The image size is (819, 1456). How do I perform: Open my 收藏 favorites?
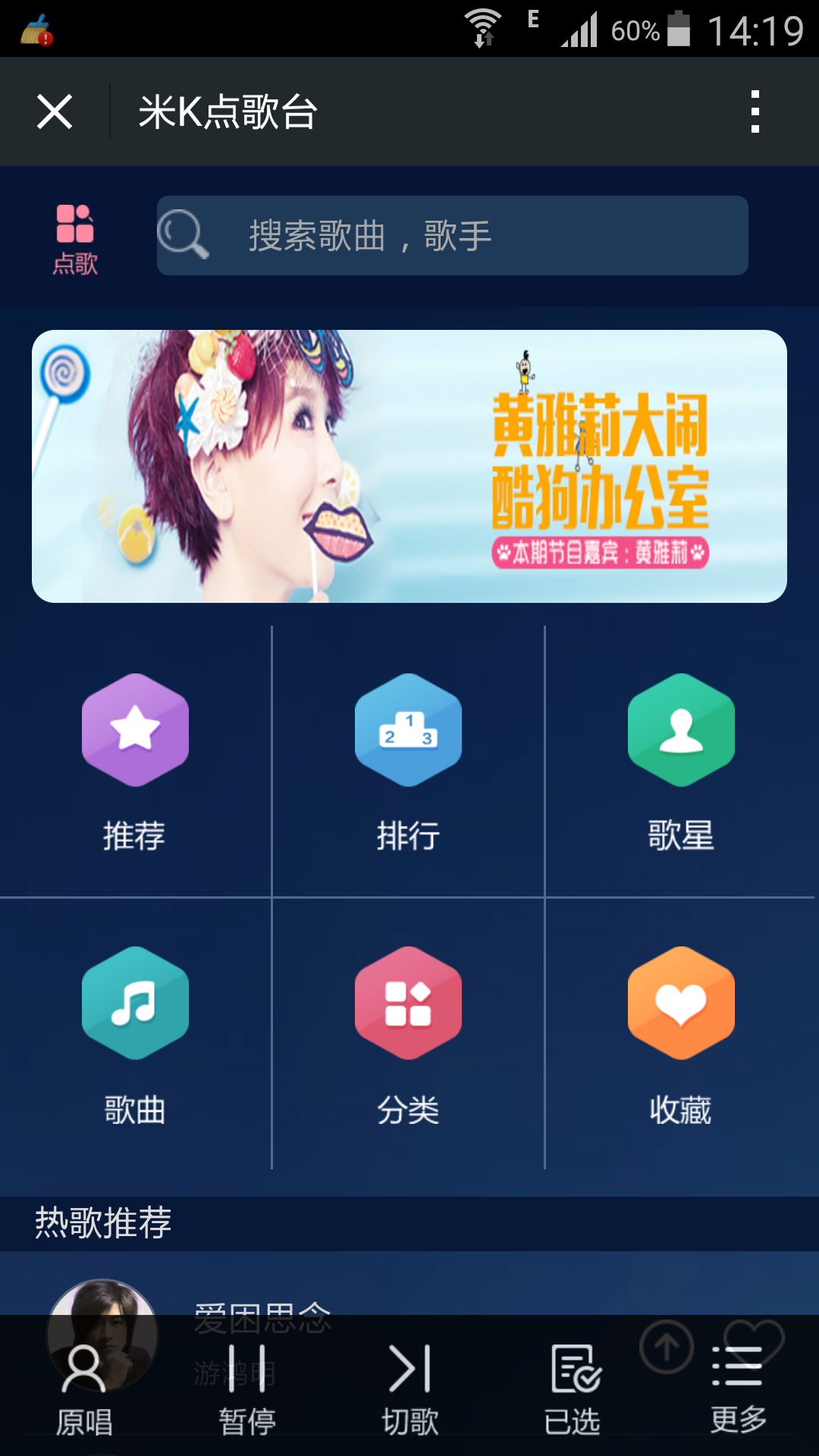pos(681,1034)
